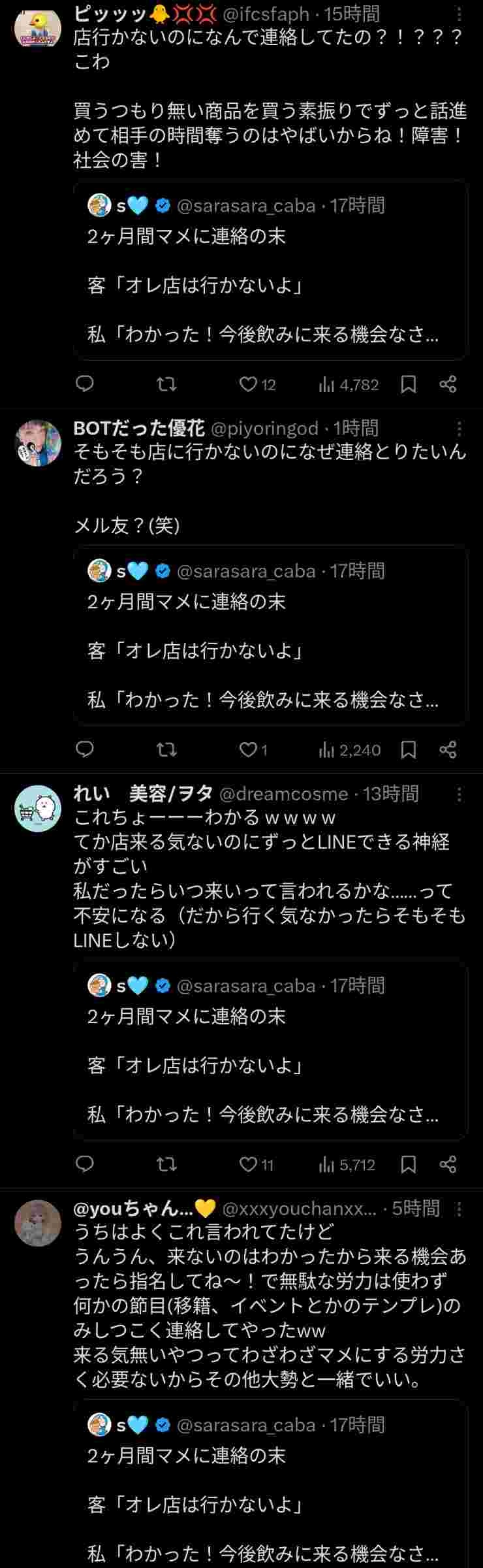483x1568 pixels.
Task: Repost the post by @dreamcosme
Action: 167,1164
